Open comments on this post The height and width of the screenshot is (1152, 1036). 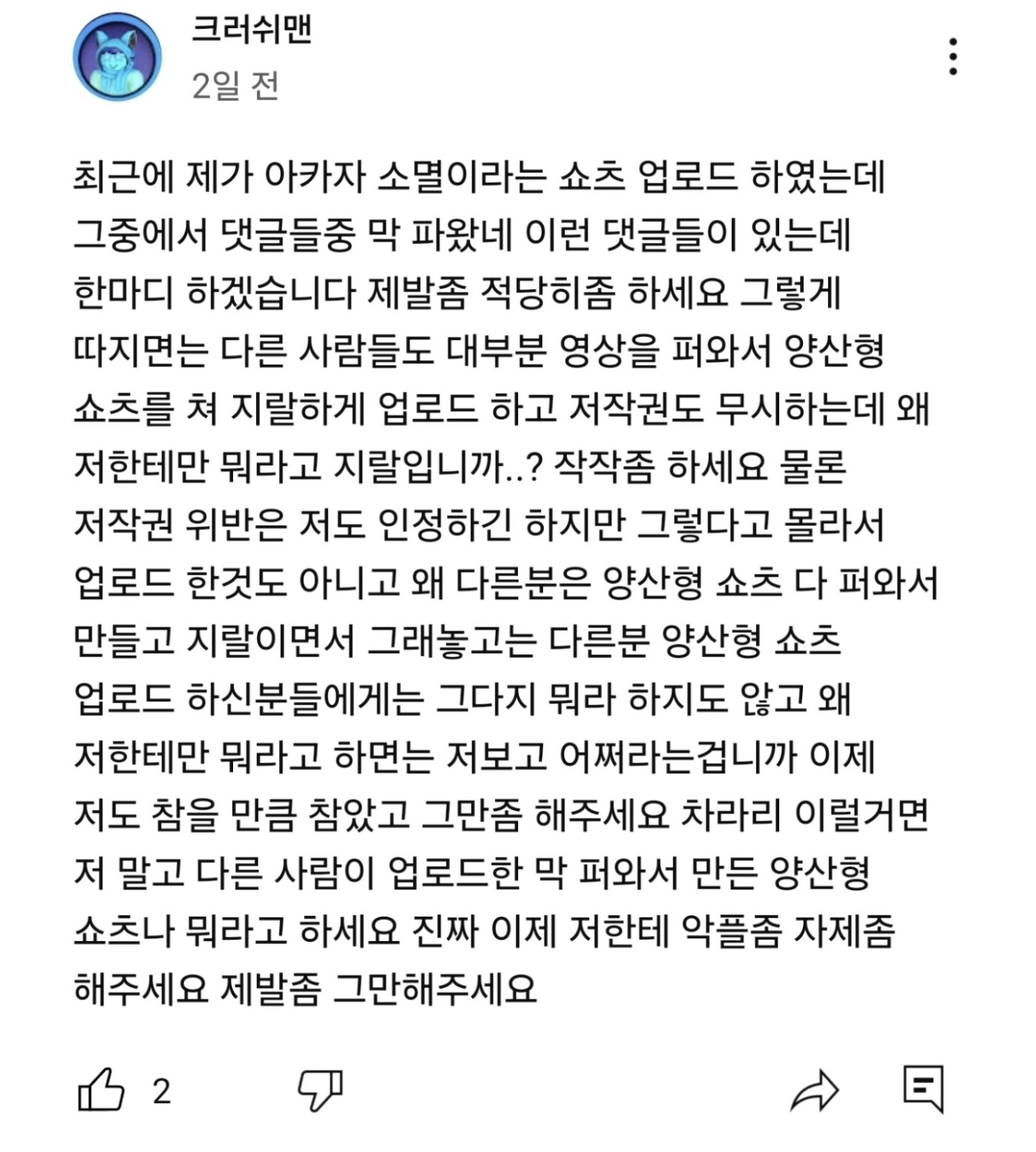click(x=924, y=1088)
